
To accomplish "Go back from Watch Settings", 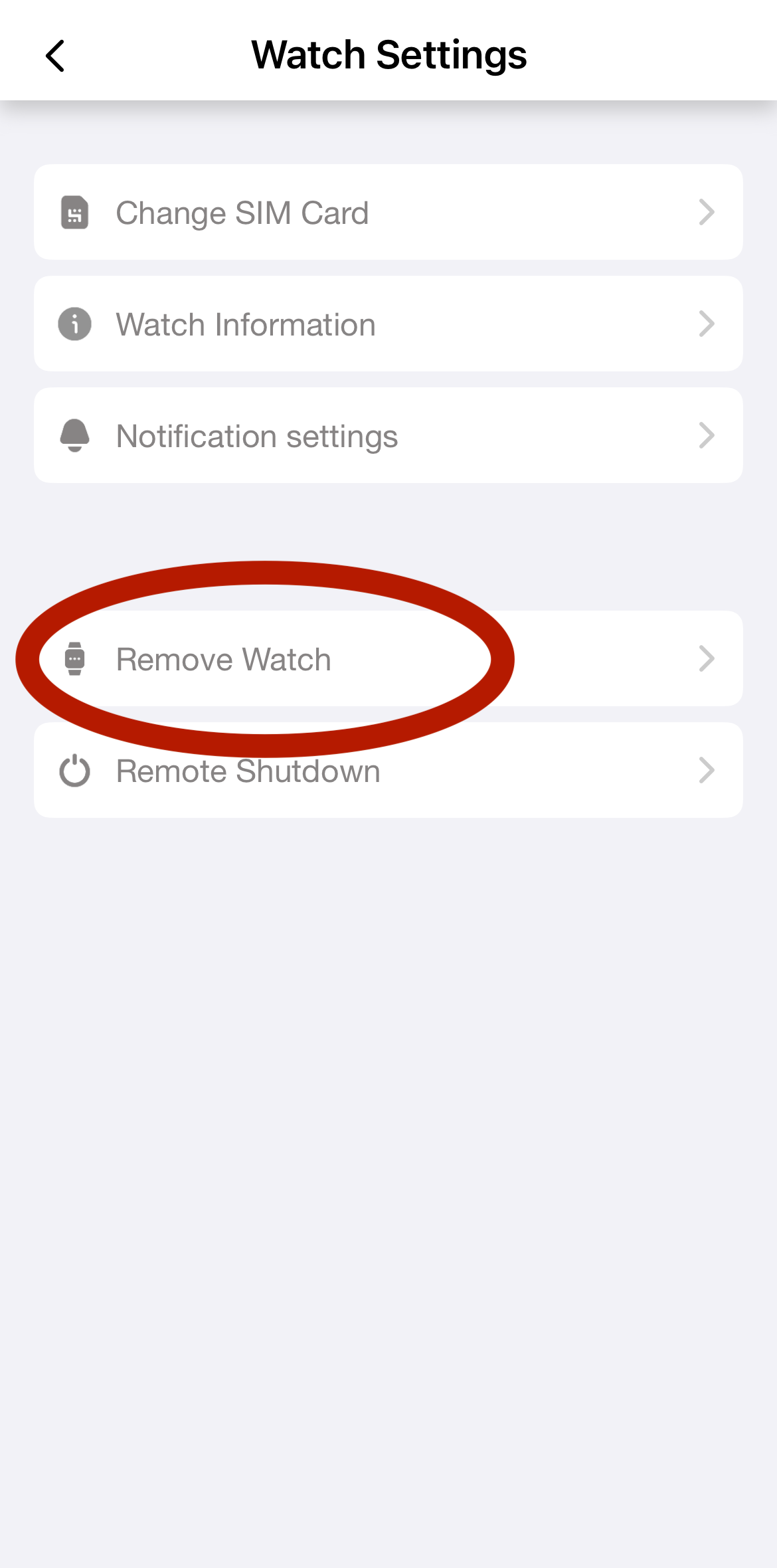I will pos(56,56).
